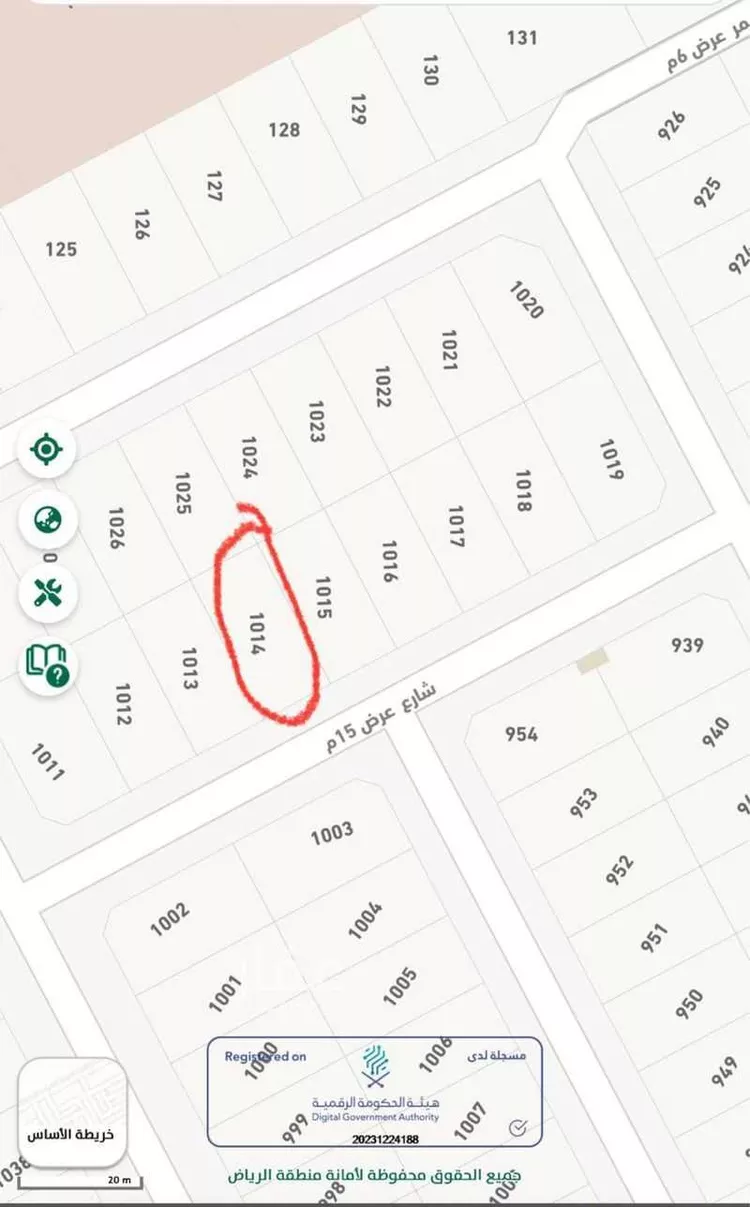
Task: Open the globe map view button
Action: tap(47, 520)
